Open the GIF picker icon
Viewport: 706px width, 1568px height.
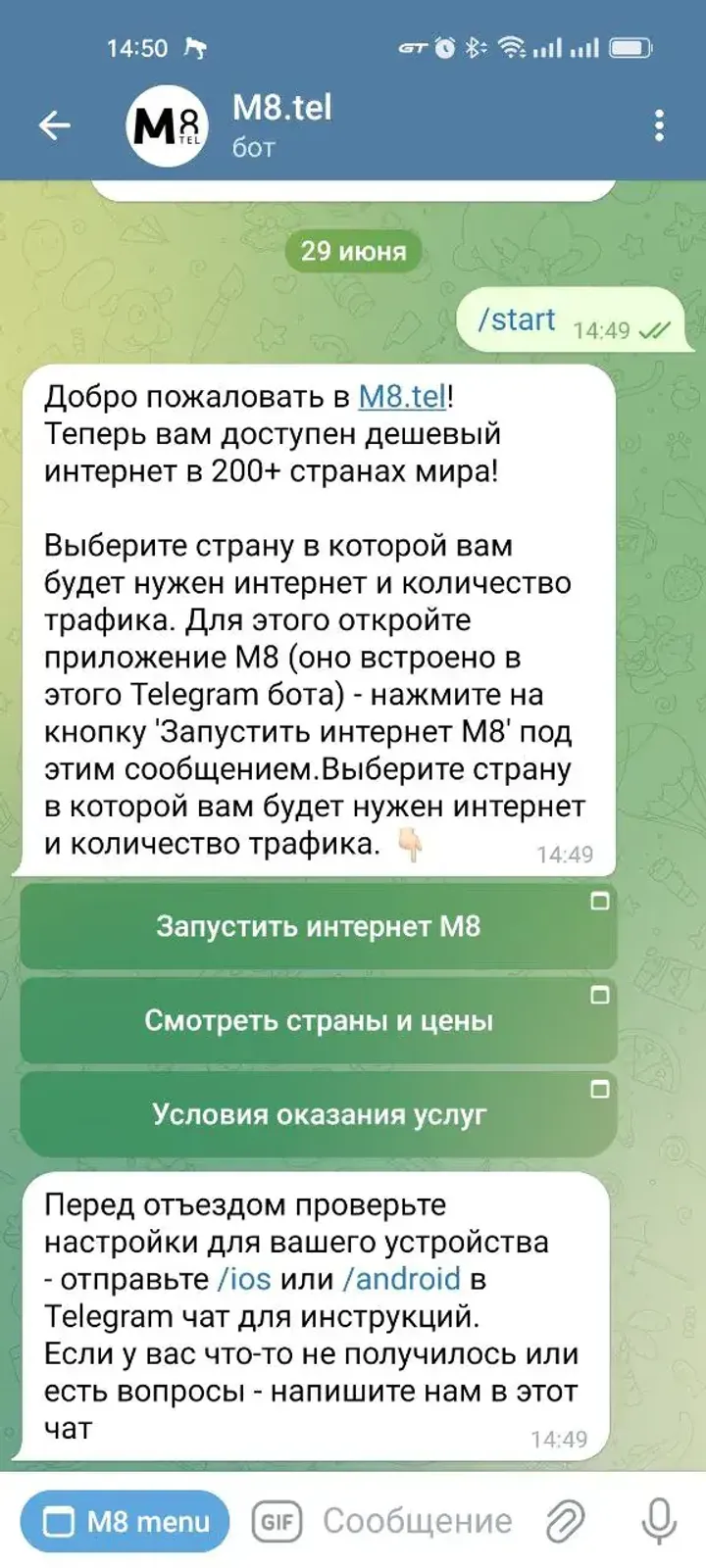point(278,1520)
